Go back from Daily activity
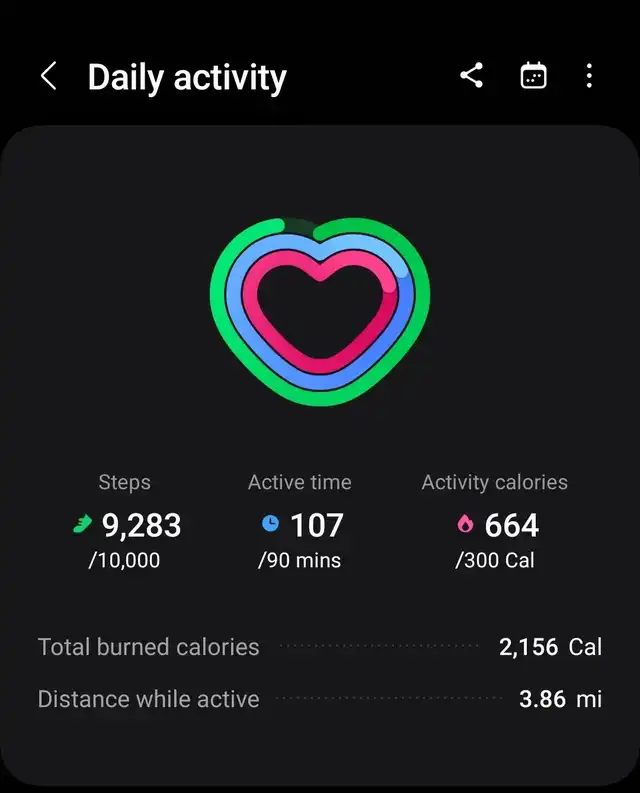 click(48, 76)
